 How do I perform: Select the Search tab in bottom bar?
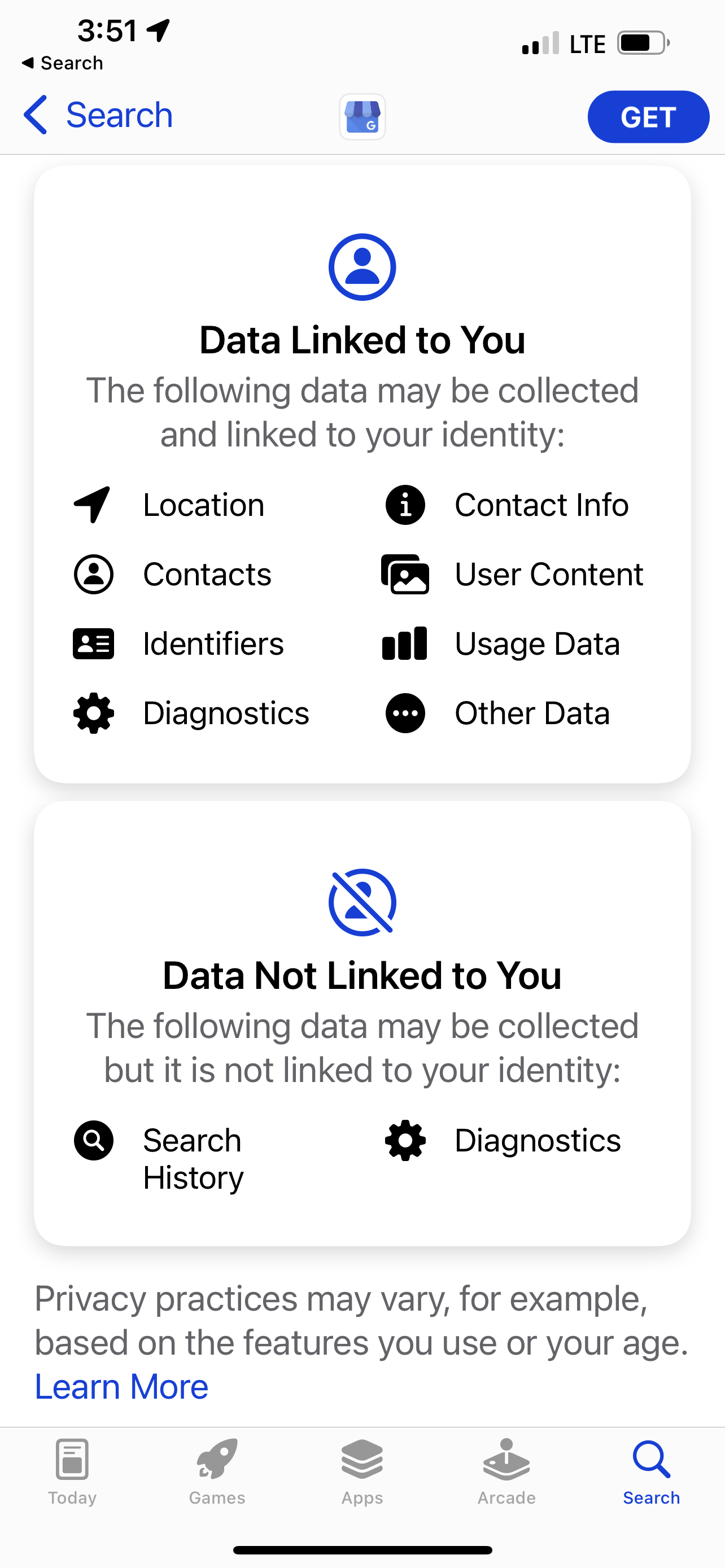652,1472
